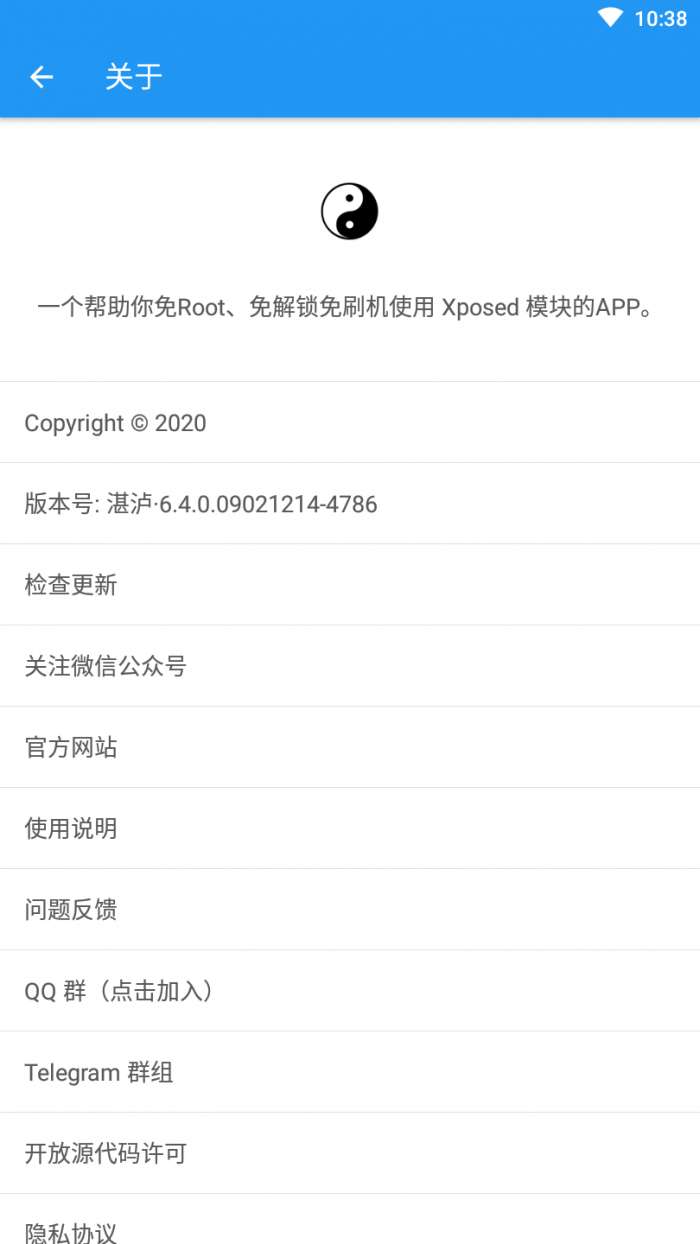Image resolution: width=700 pixels, height=1244 pixels.
Task: Open 使用说明 instructions
Action: [350, 828]
